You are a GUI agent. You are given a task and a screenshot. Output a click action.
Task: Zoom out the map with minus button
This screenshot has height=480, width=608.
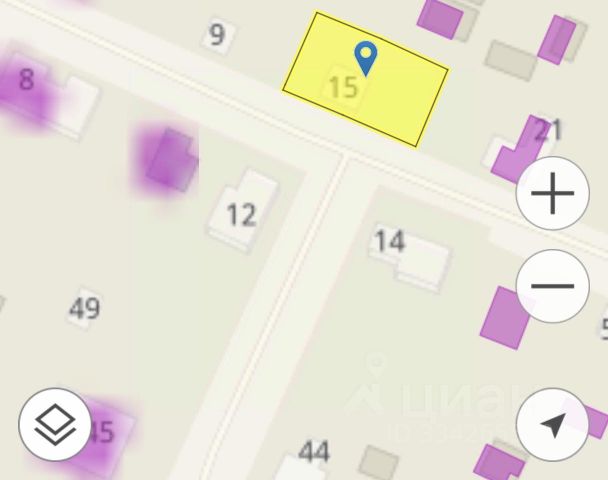(x=553, y=286)
